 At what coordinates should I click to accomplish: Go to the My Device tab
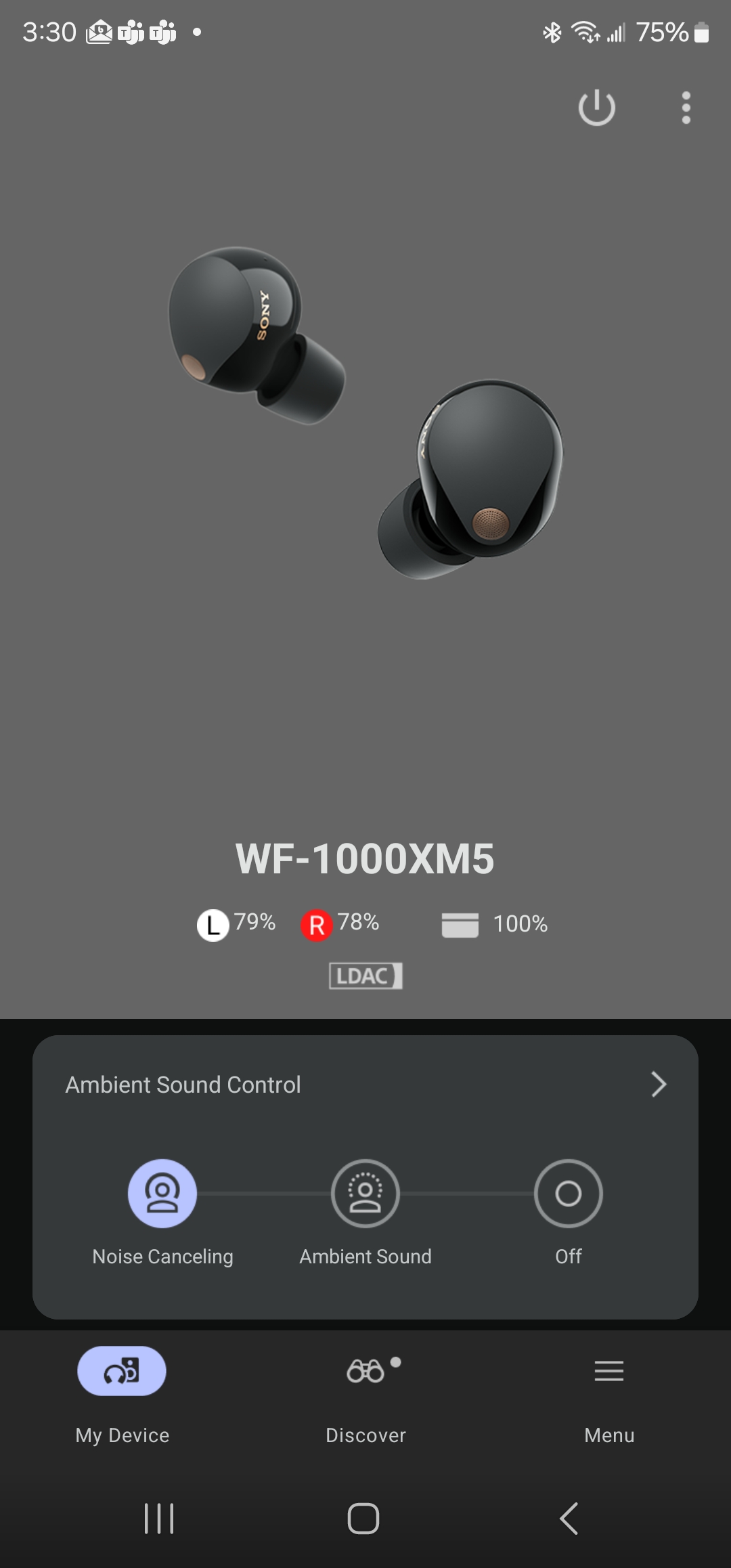[122, 1370]
